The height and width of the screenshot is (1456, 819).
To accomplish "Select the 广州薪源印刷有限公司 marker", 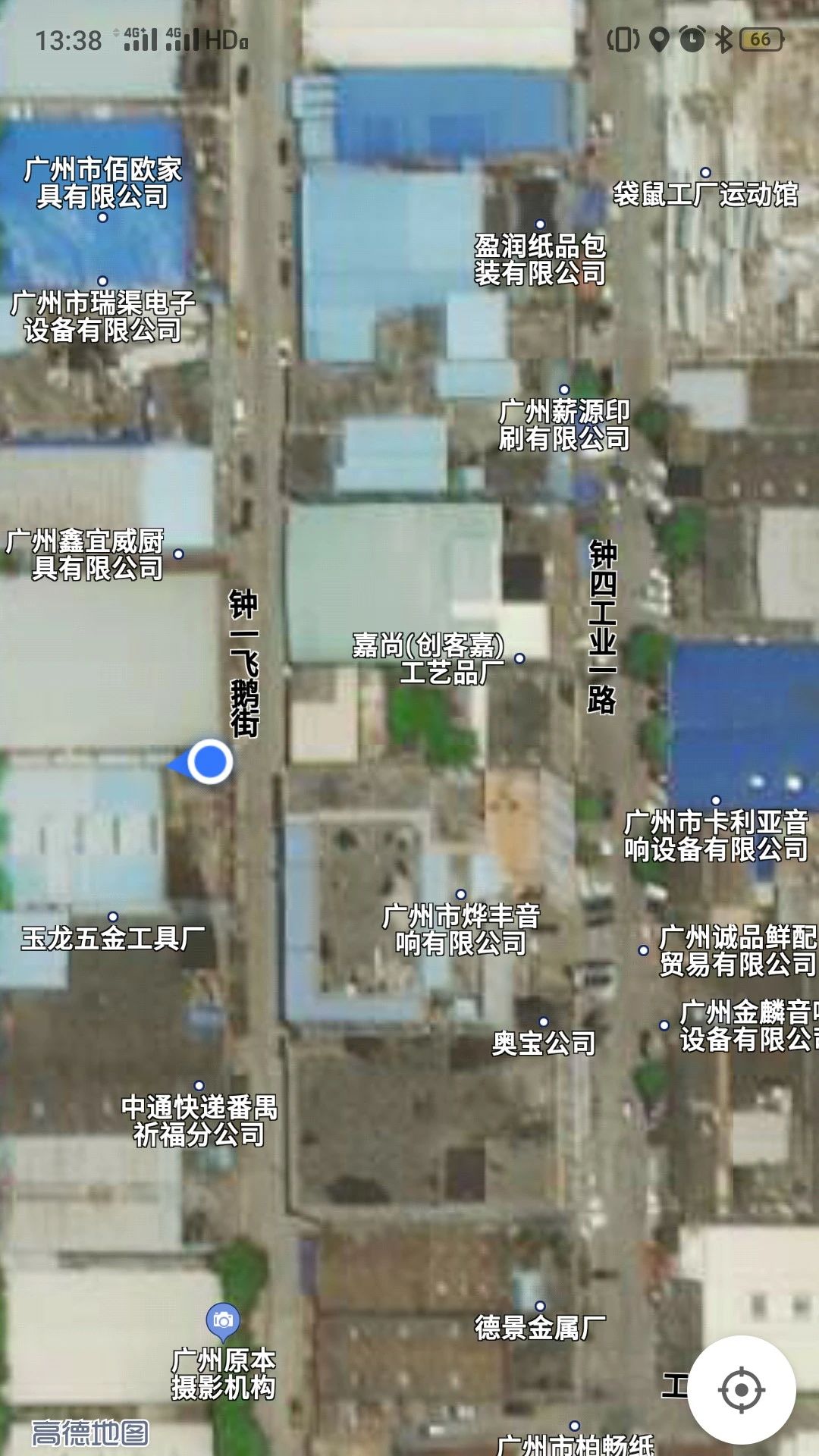I will click(x=563, y=391).
